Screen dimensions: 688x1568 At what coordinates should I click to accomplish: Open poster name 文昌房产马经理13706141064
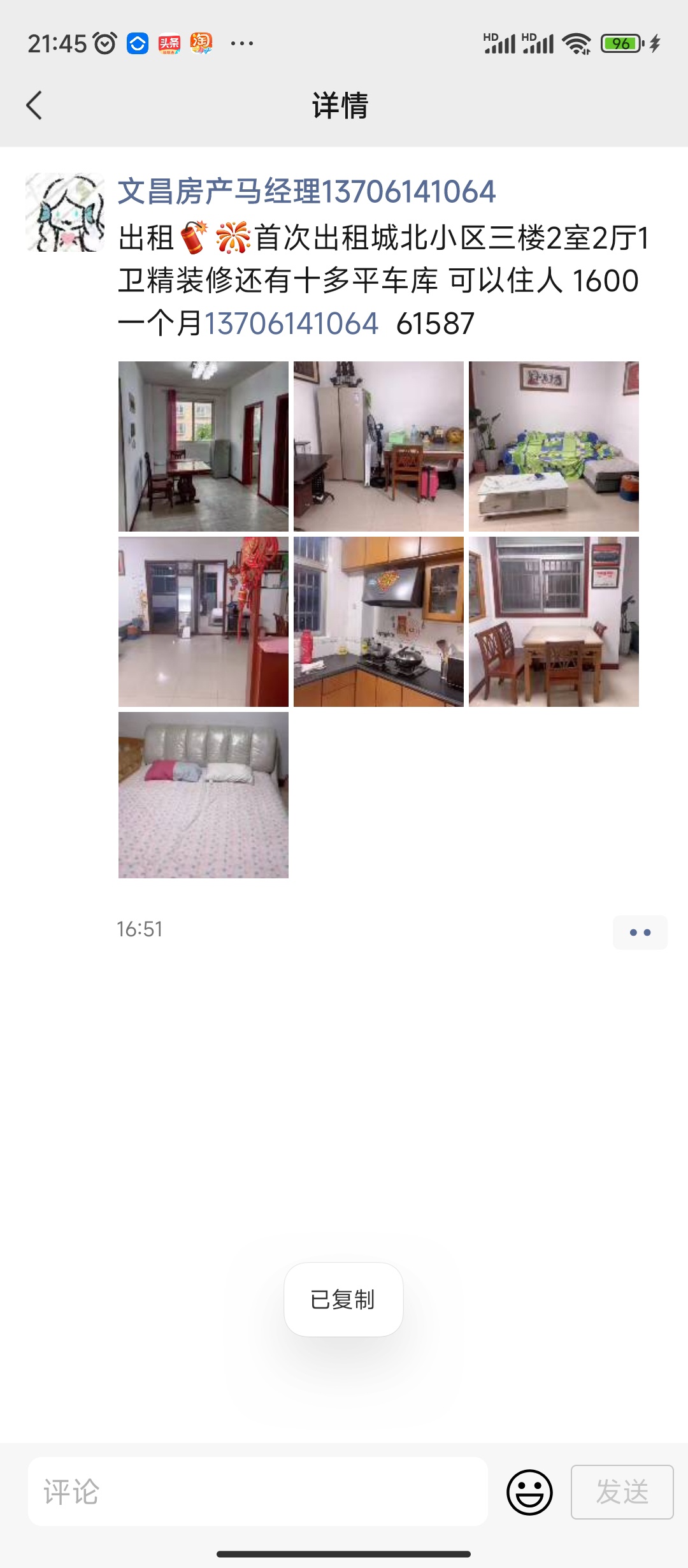(x=306, y=192)
